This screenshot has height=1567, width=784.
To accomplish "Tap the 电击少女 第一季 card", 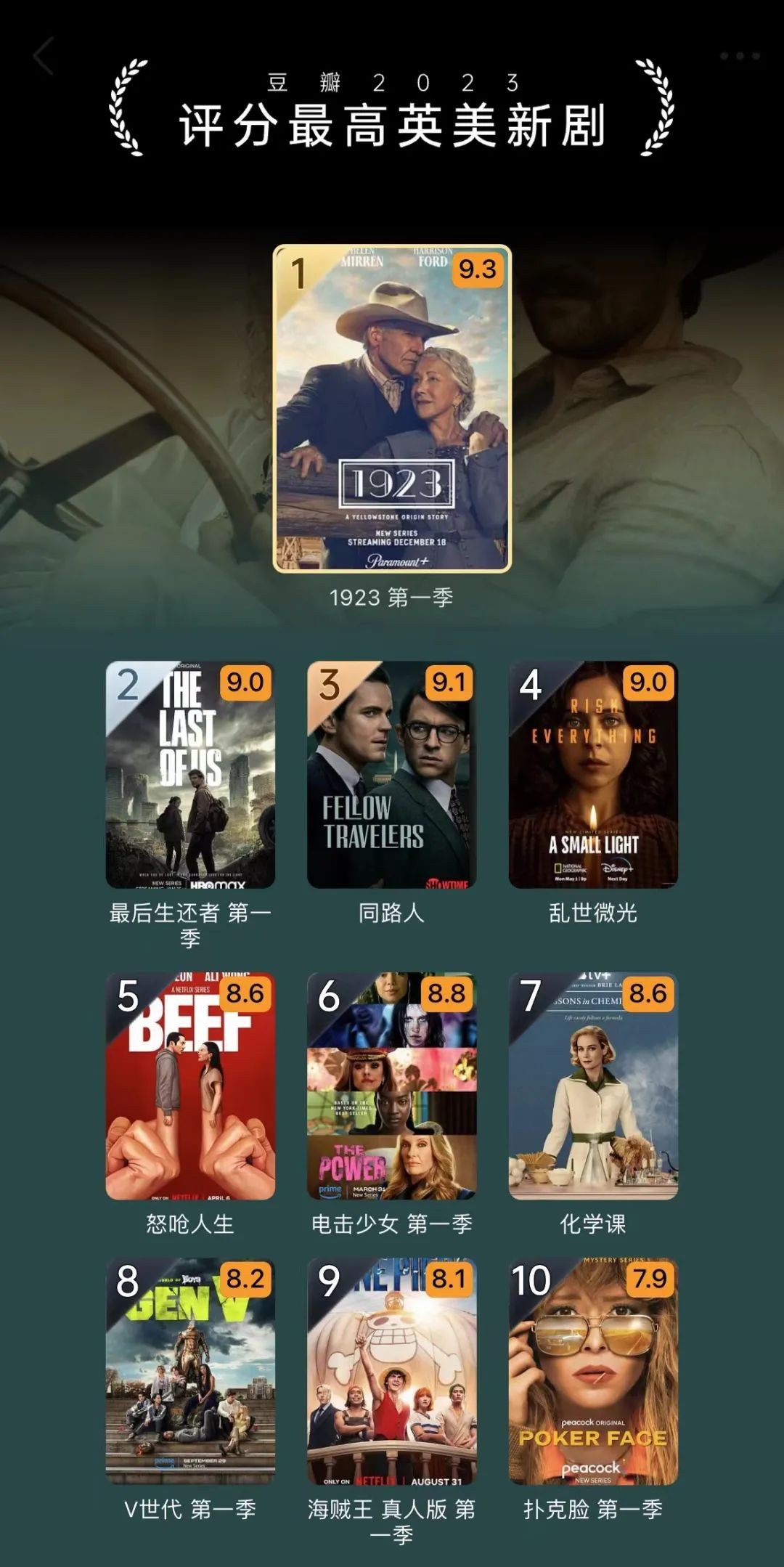I will click(392, 1086).
